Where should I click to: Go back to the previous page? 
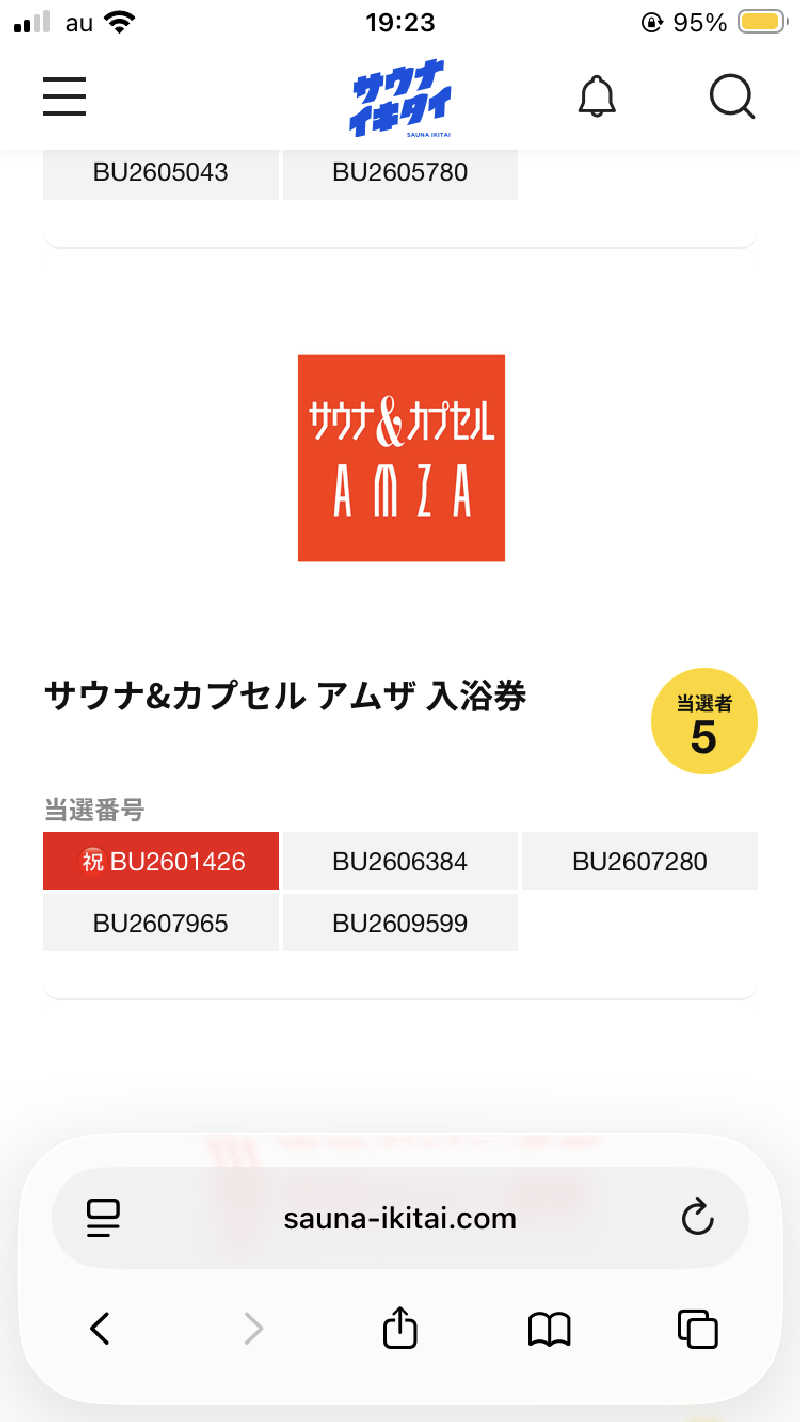tap(100, 1329)
